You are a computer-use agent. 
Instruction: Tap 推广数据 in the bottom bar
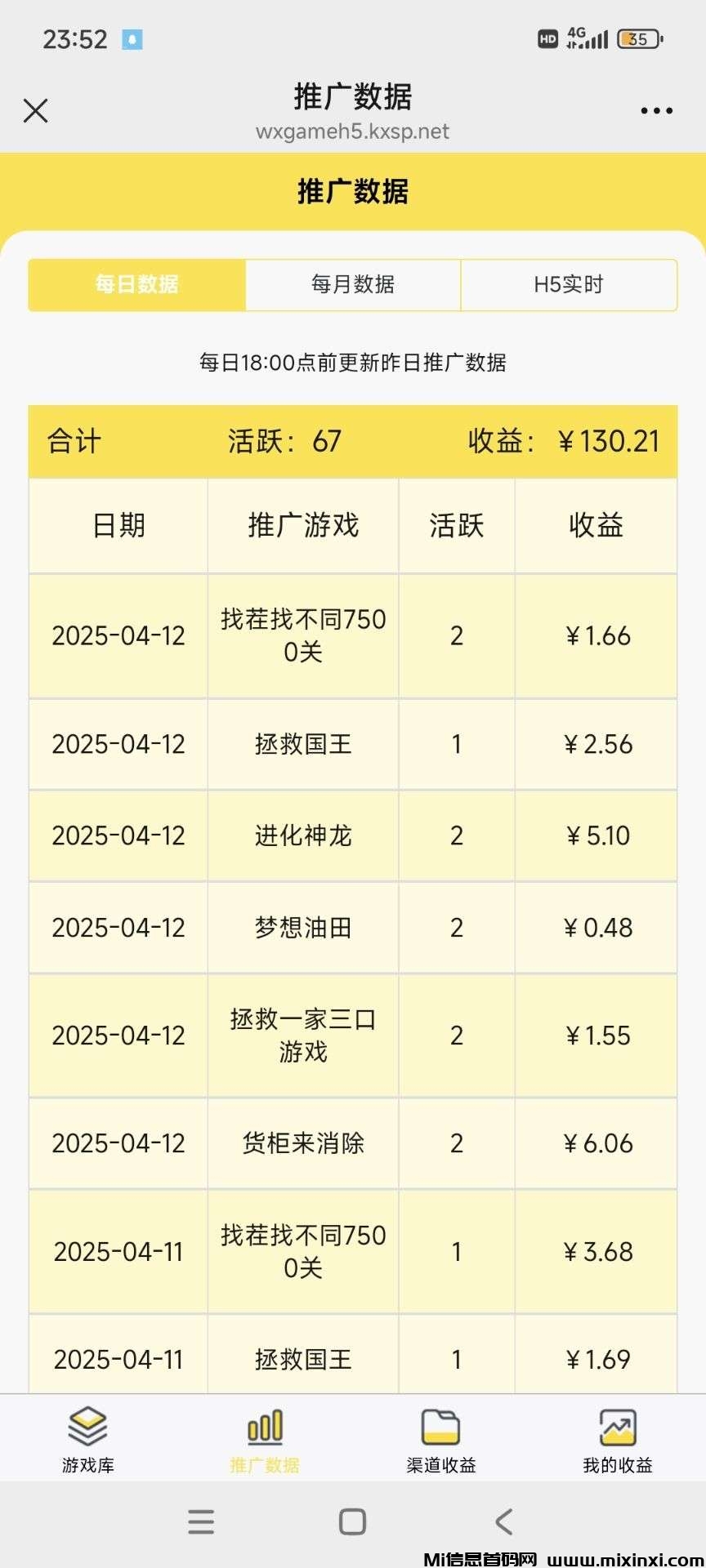coord(265,1441)
